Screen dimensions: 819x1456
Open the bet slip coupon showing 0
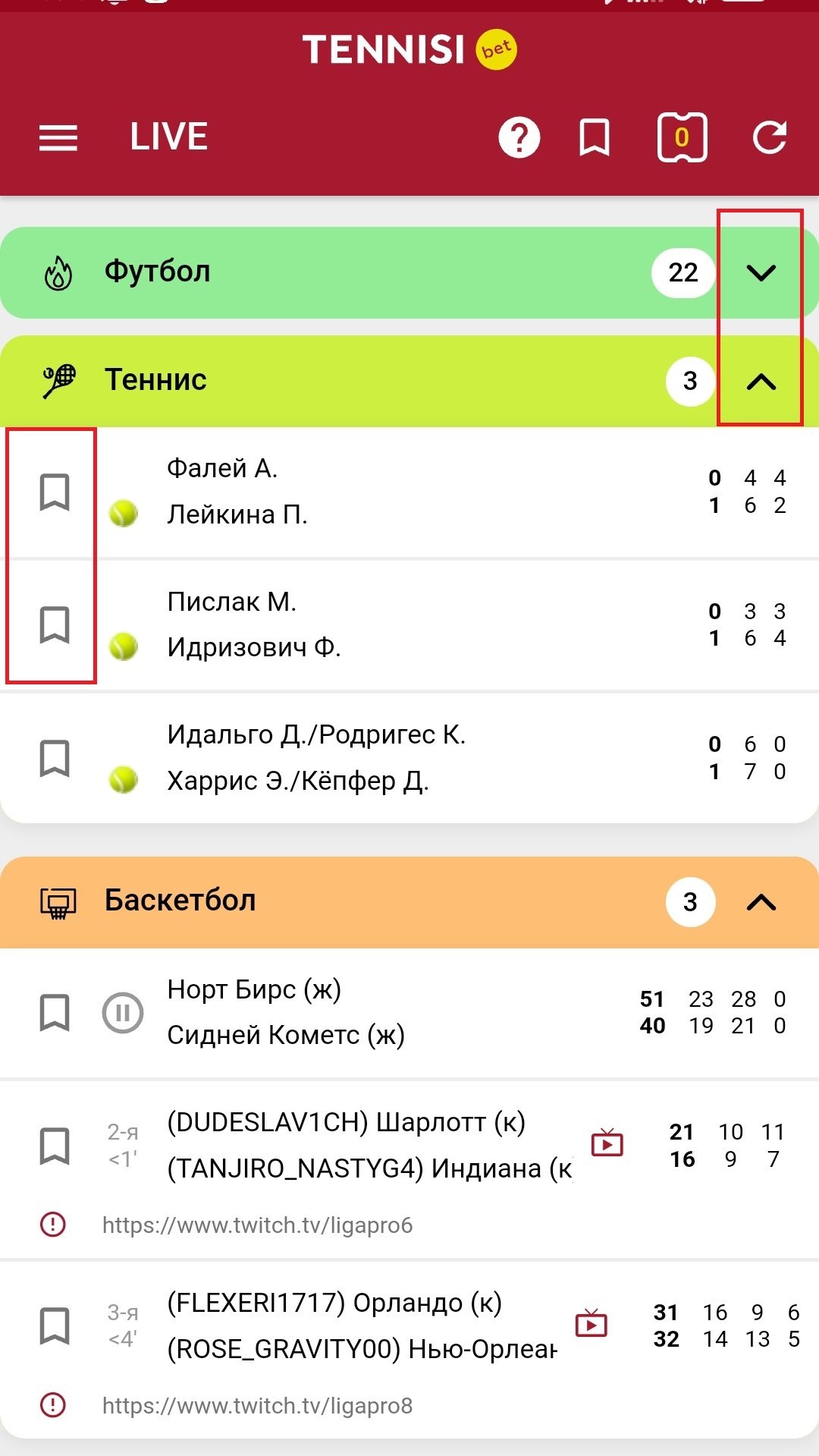coord(682,138)
